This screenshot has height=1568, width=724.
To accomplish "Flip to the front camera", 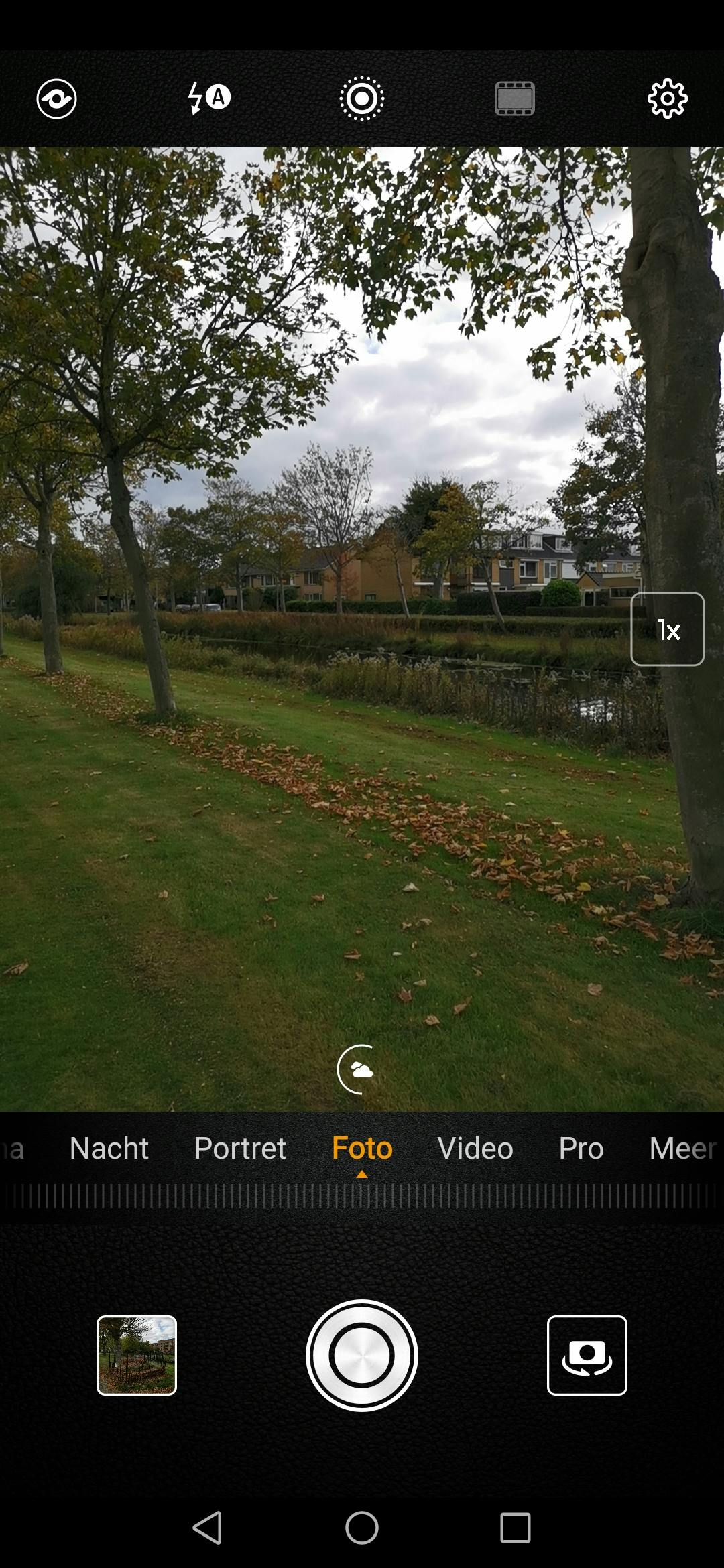I will pyautogui.click(x=587, y=1355).
